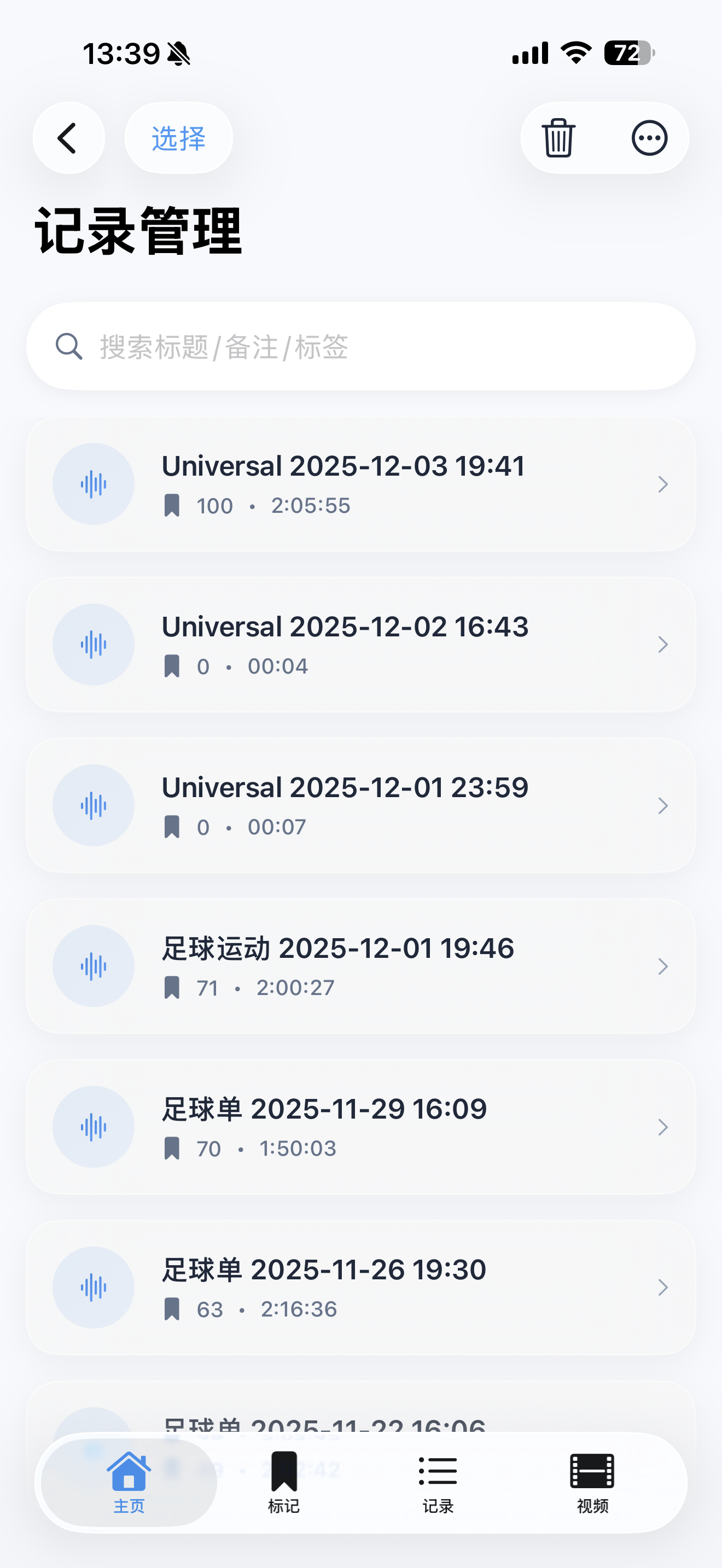The width and height of the screenshot is (722, 1568).
Task: Tap the trash delete icon
Action: 558,138
